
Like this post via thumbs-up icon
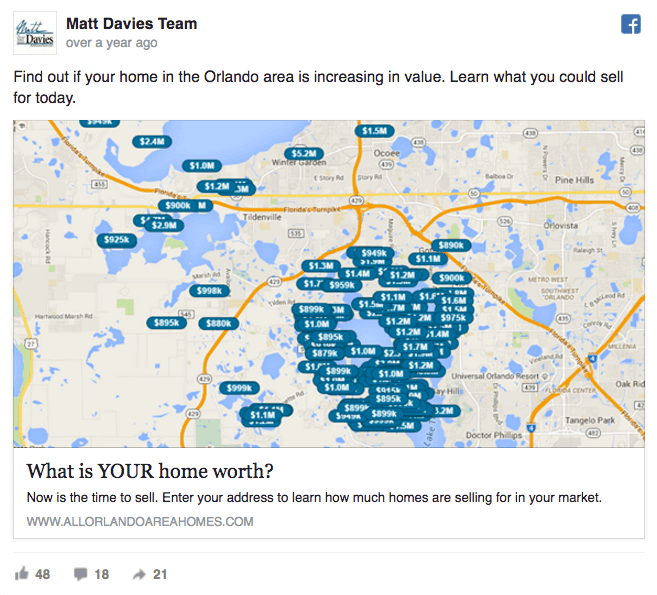pyautogui.click(x=22, y=574)
